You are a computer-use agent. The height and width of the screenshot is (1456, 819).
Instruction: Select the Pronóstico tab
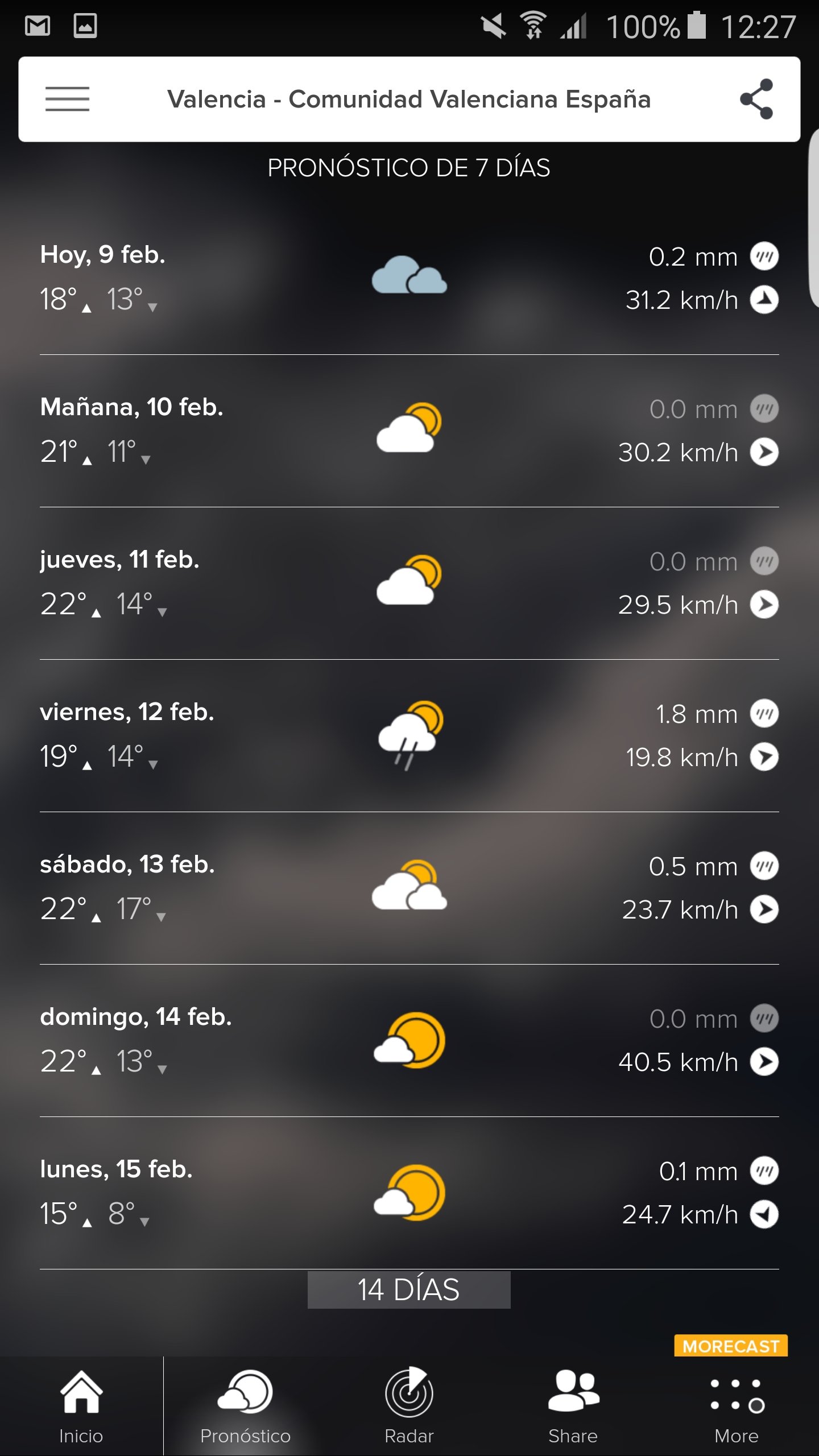pos(246,1406)
